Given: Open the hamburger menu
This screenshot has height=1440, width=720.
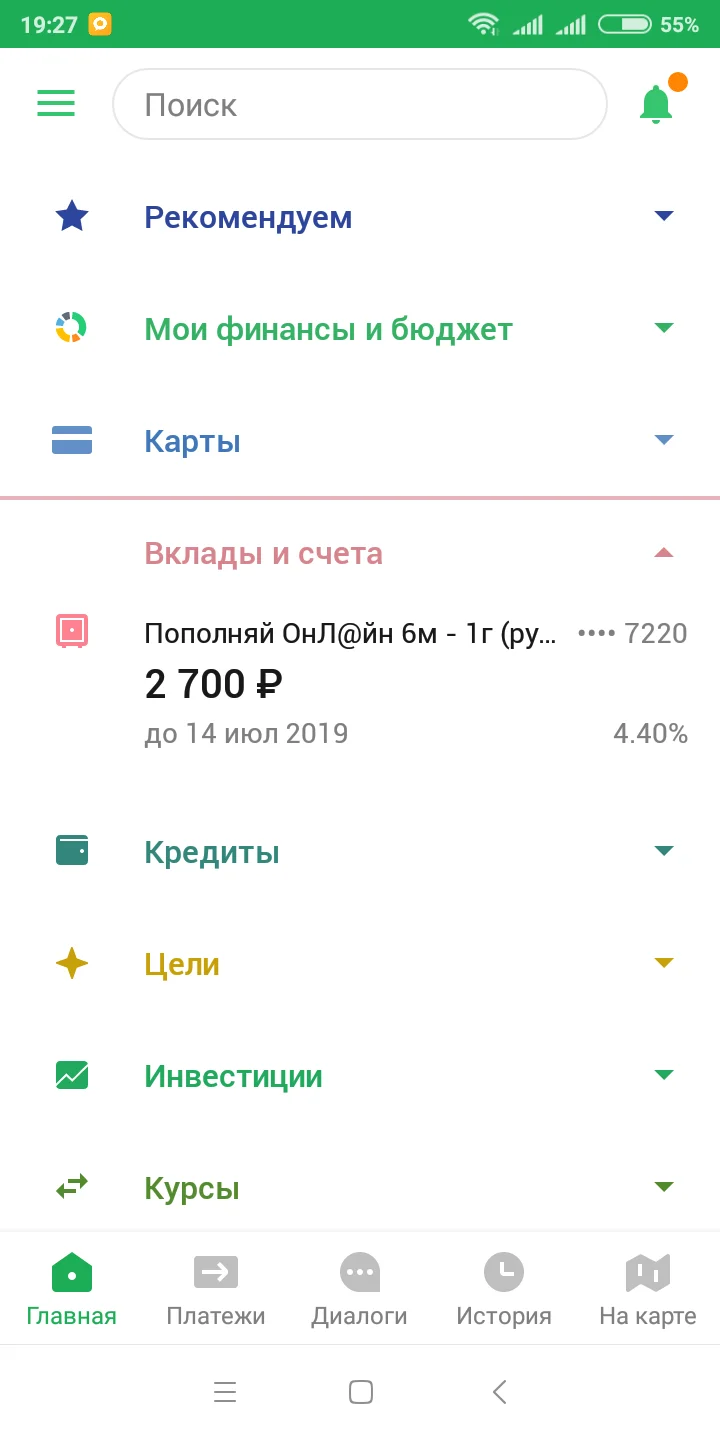Looking at the screenshot, I should pos(56,103).
